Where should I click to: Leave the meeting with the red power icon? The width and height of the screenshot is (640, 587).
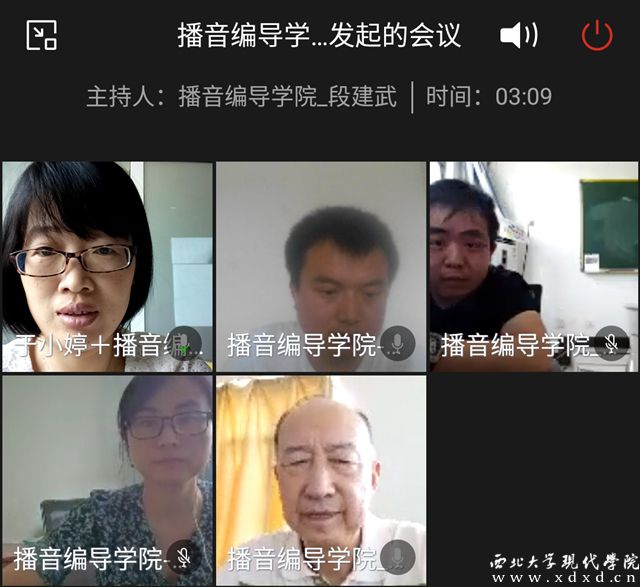click(597, 36)
